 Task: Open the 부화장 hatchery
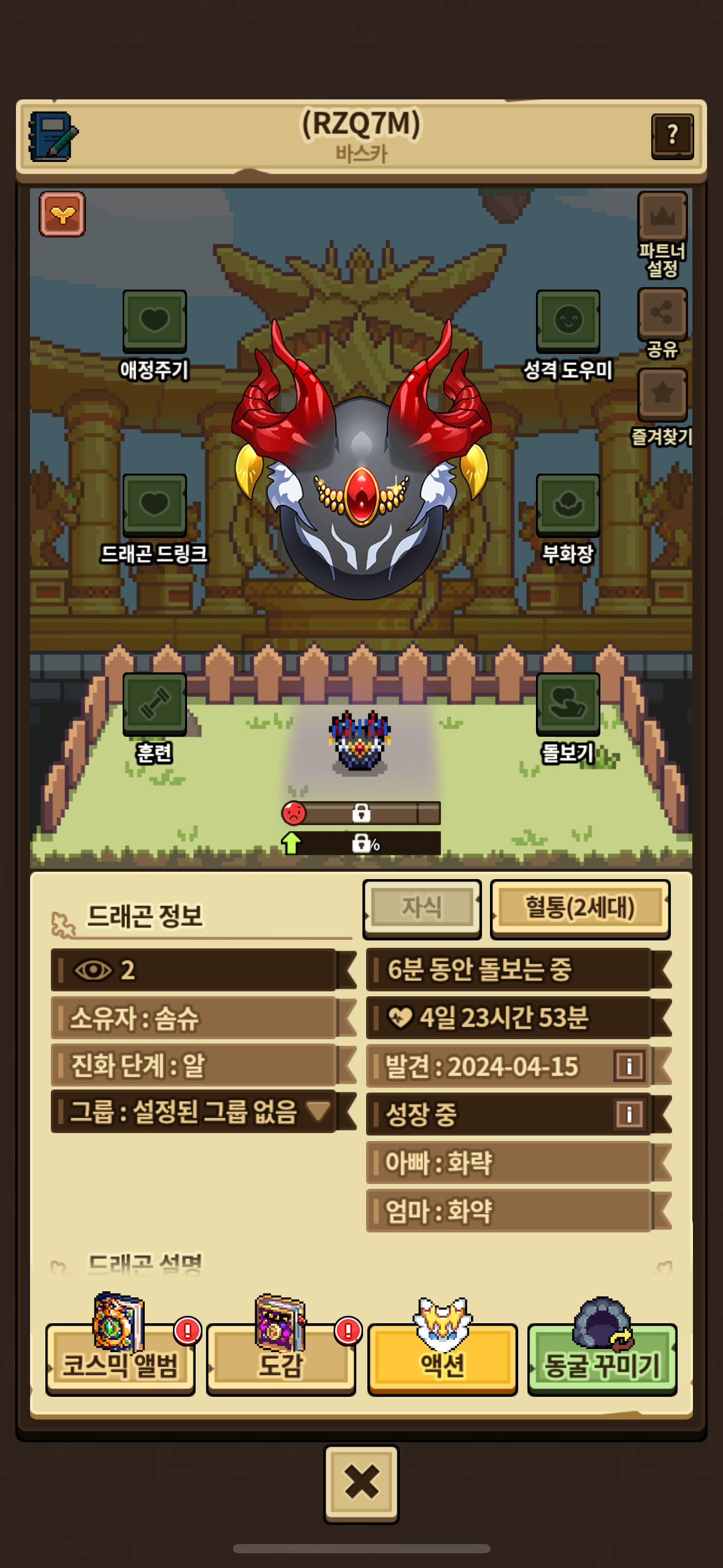[x=568, y=504]
